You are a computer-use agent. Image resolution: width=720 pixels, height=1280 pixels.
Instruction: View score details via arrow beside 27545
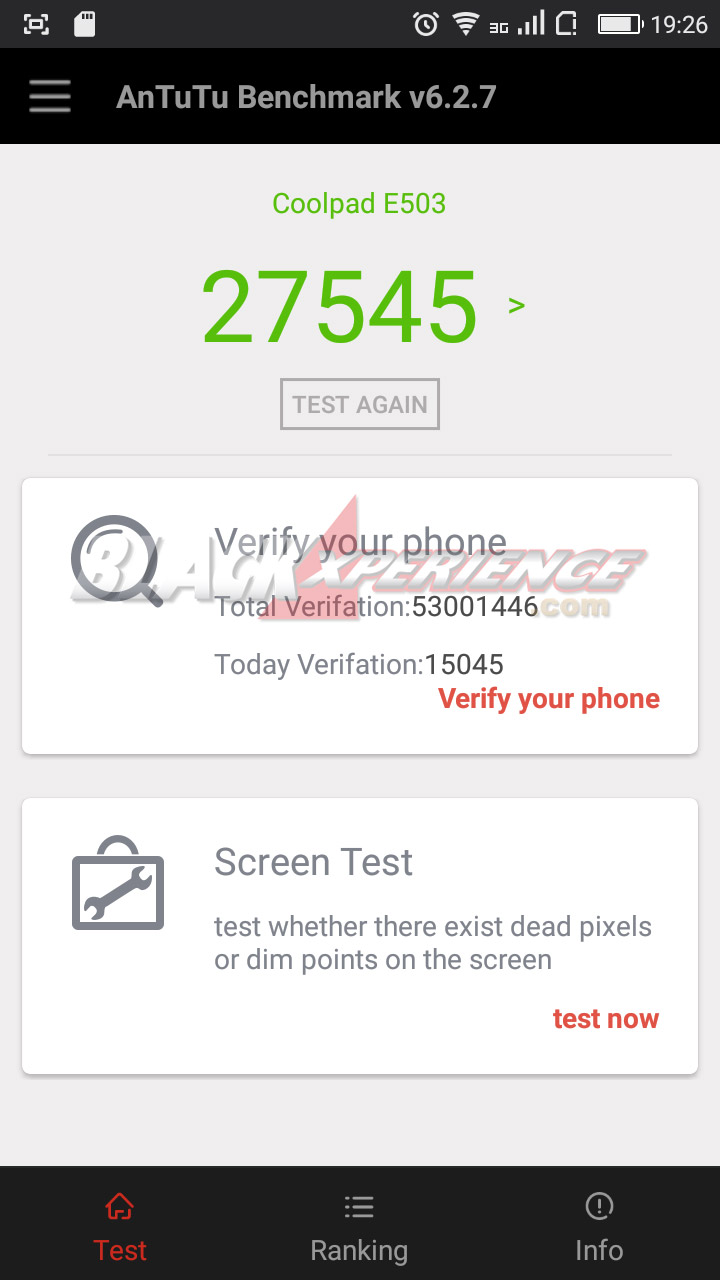click(516, 305)
